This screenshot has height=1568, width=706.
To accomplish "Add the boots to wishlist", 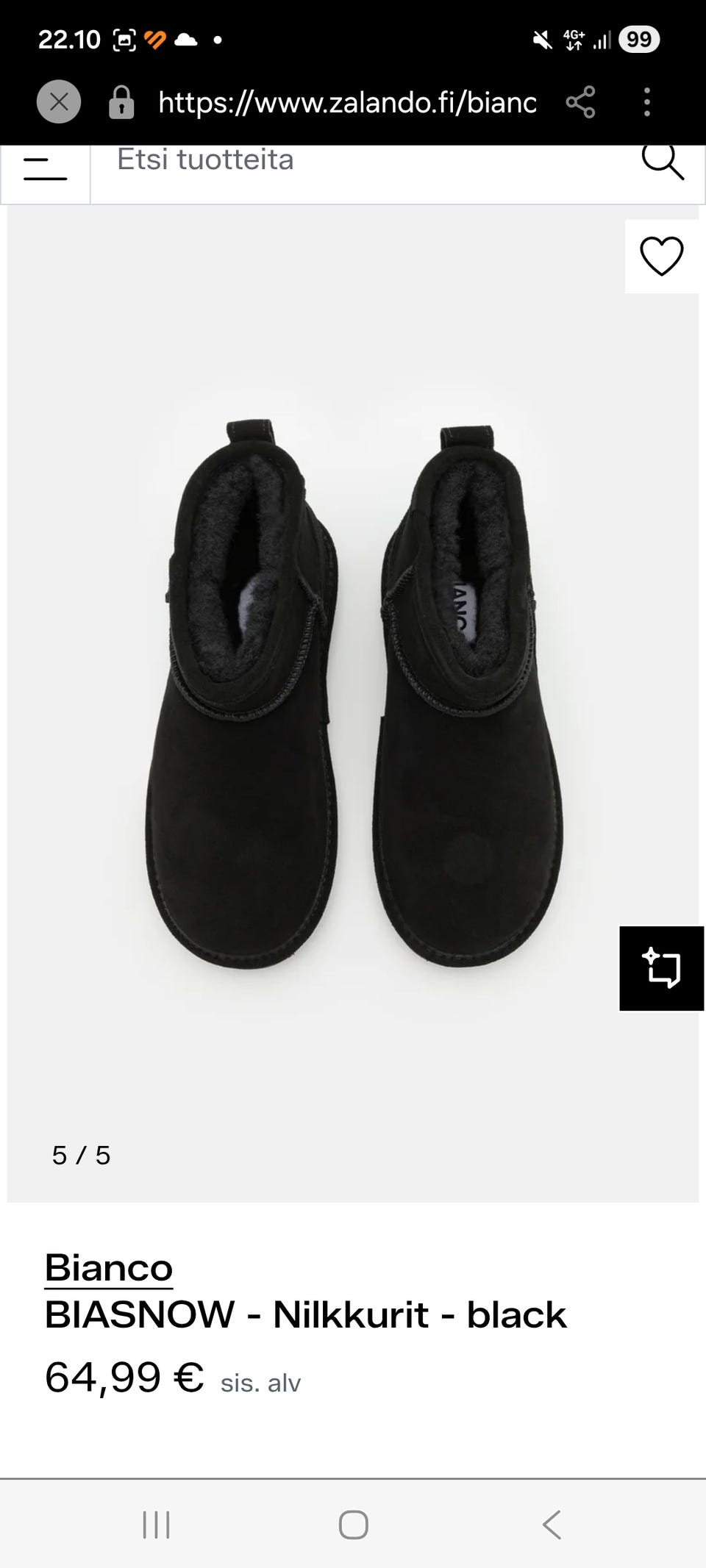I will pyautogui.click(x=661, y=257).
